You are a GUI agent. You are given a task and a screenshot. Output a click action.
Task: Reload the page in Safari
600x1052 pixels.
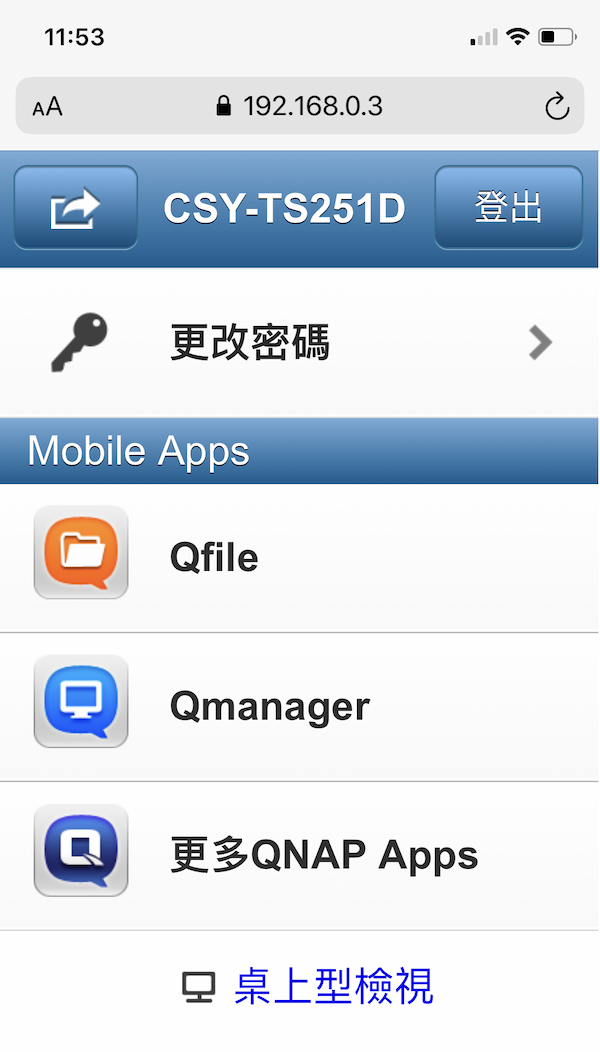[x=556, y=106]
